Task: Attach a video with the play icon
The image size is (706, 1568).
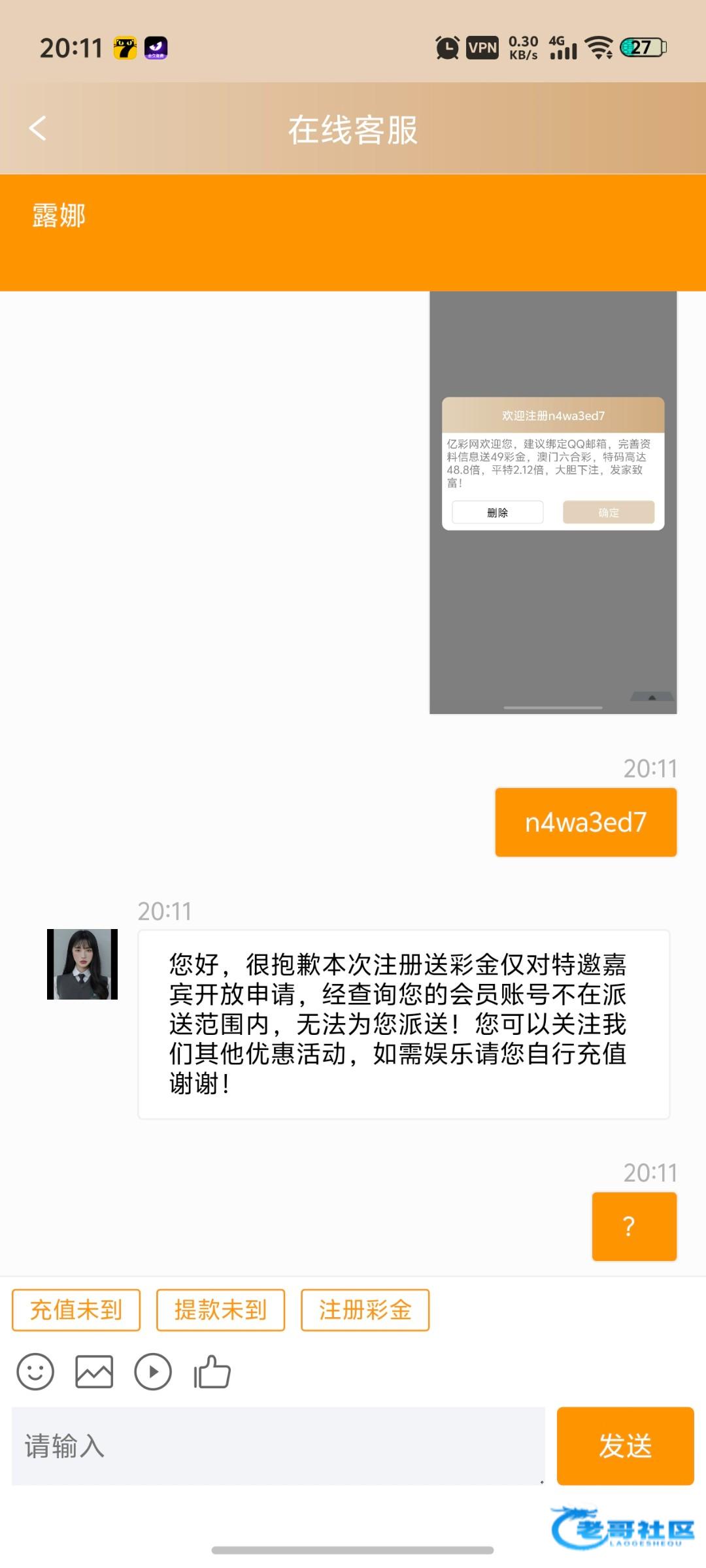Action: coord(153,1371)
